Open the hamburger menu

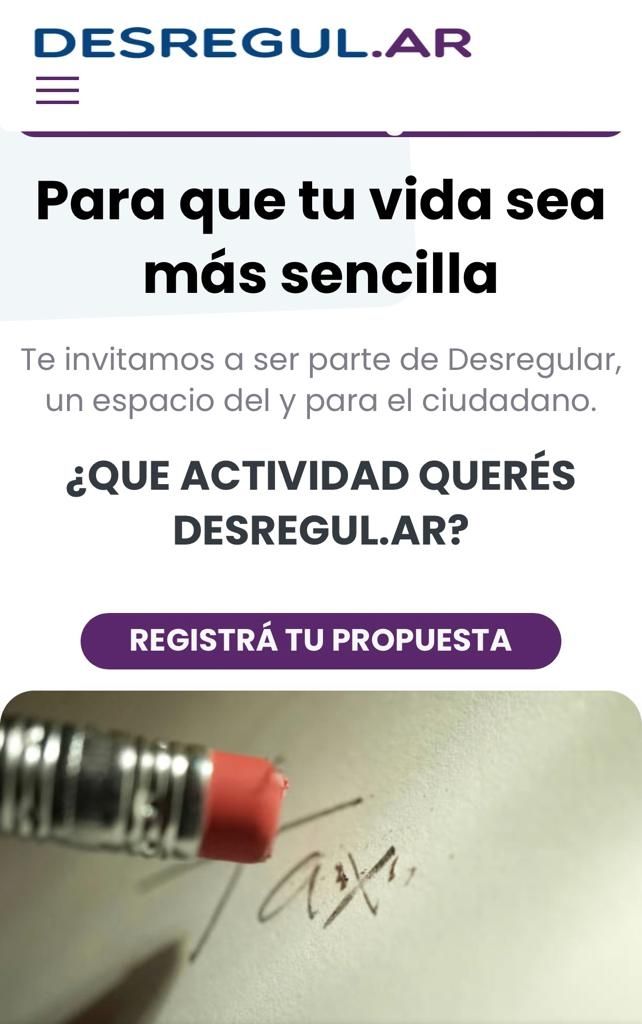tap(57, 90)
